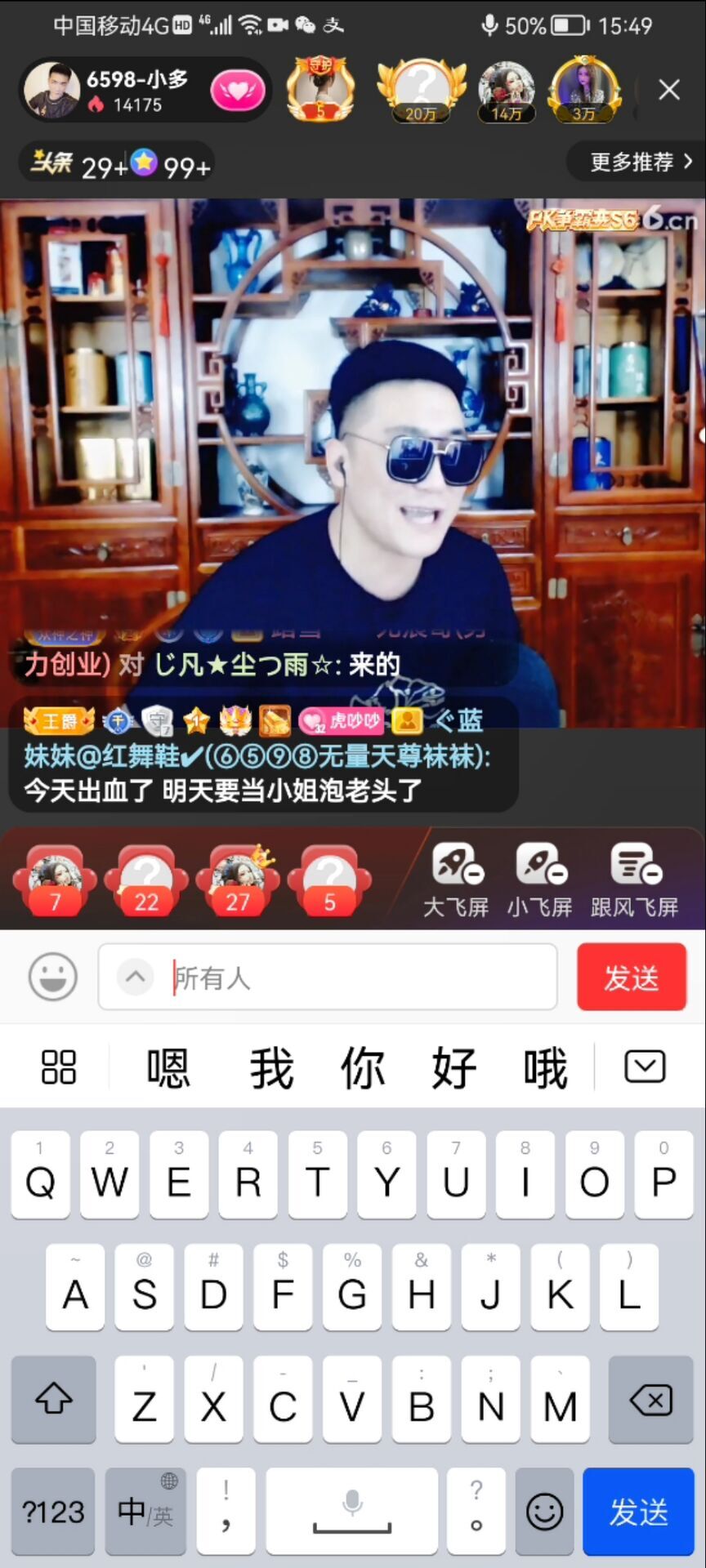Close the live stream
706x1568 pixels.
[x=668, y=90]
